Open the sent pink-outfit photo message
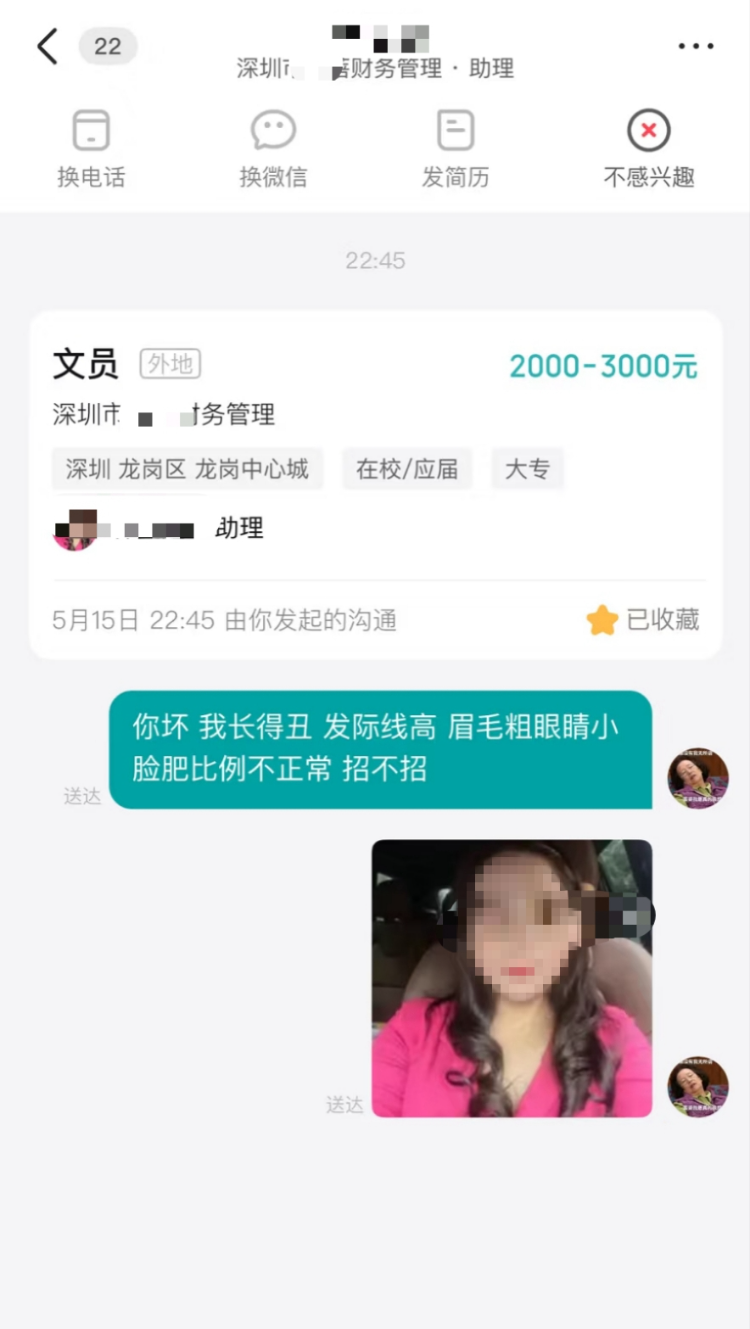Image resolution: width=750 pixels, height=1329 pixels. 512,977
